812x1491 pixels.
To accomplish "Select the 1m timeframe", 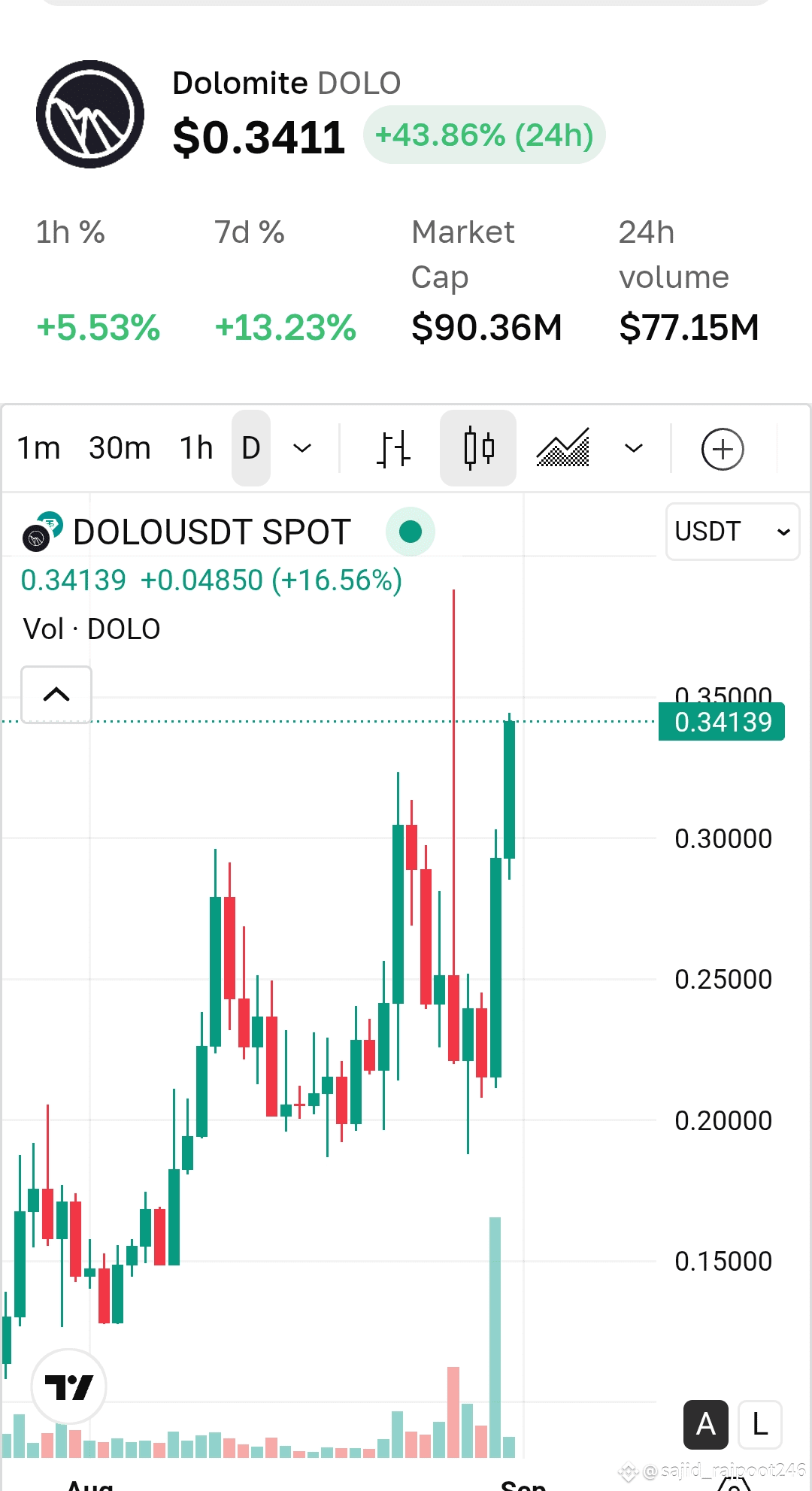I will 38,448.
